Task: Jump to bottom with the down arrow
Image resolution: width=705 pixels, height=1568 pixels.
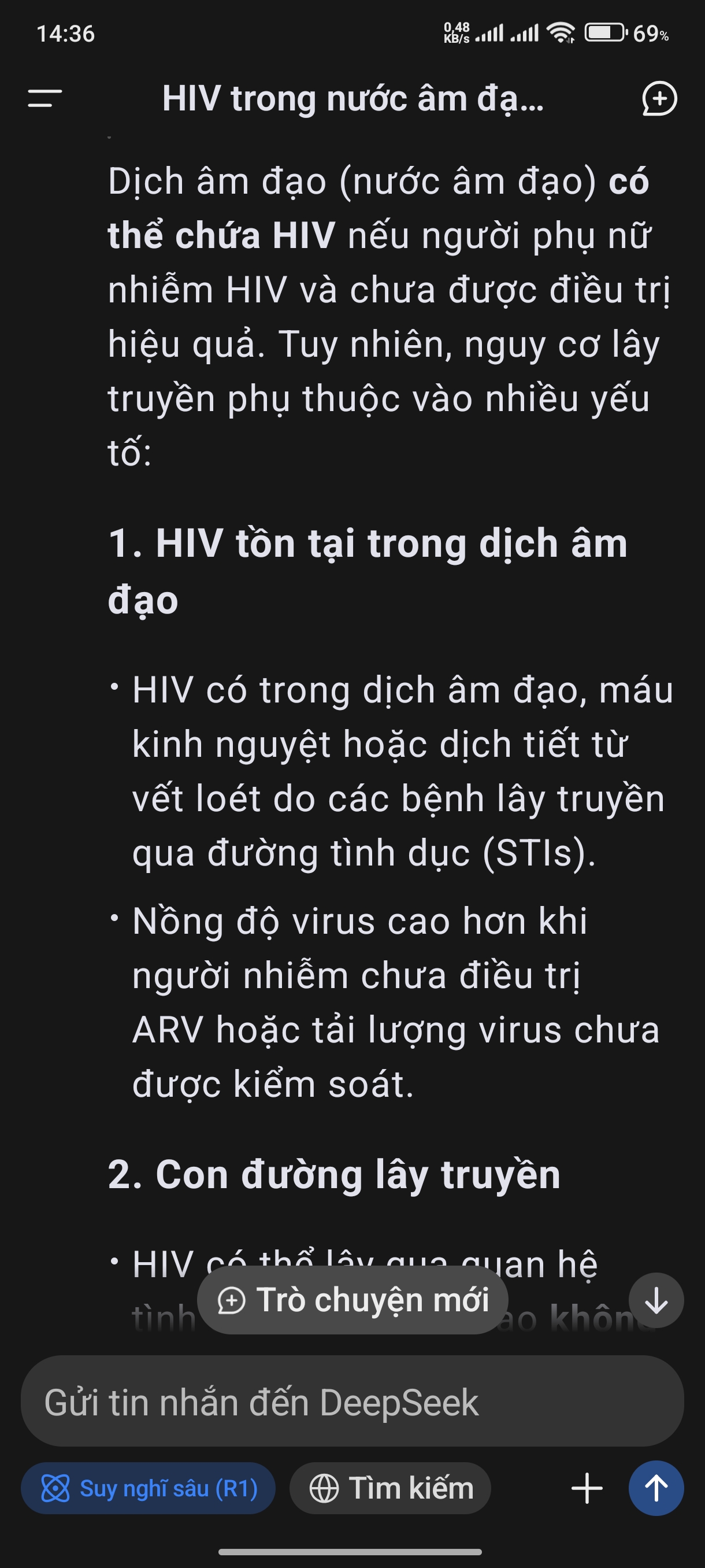Action: 656,1301
